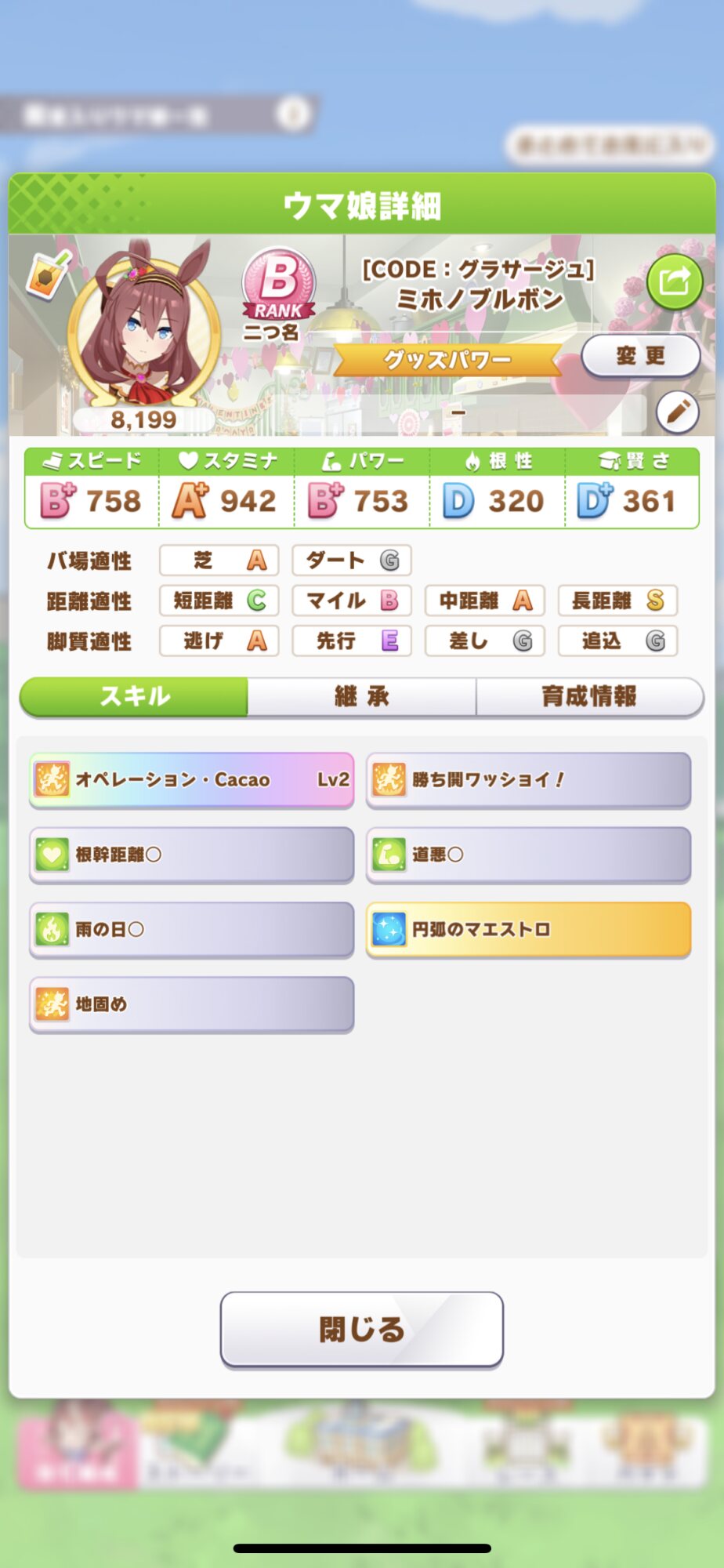Edit memo with the pencil icon
Viewport: 724px width, 1568px height.
tap(677, 412)
